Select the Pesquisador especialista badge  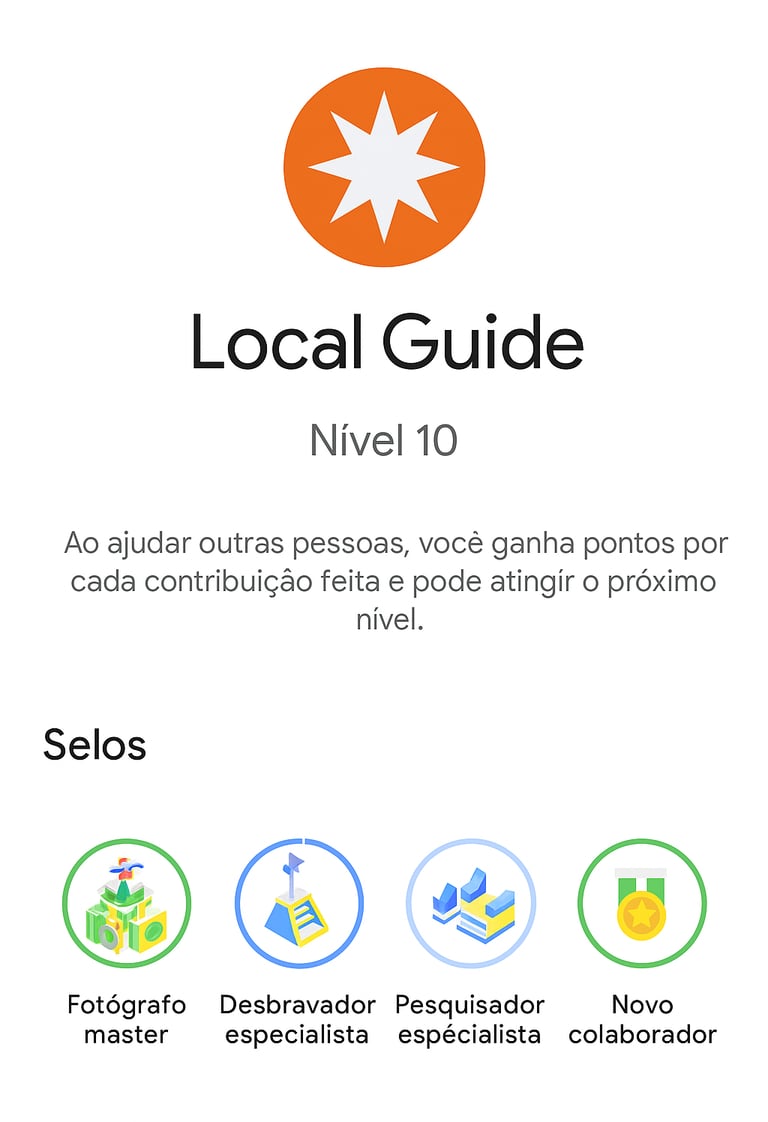tap(470, 903)
